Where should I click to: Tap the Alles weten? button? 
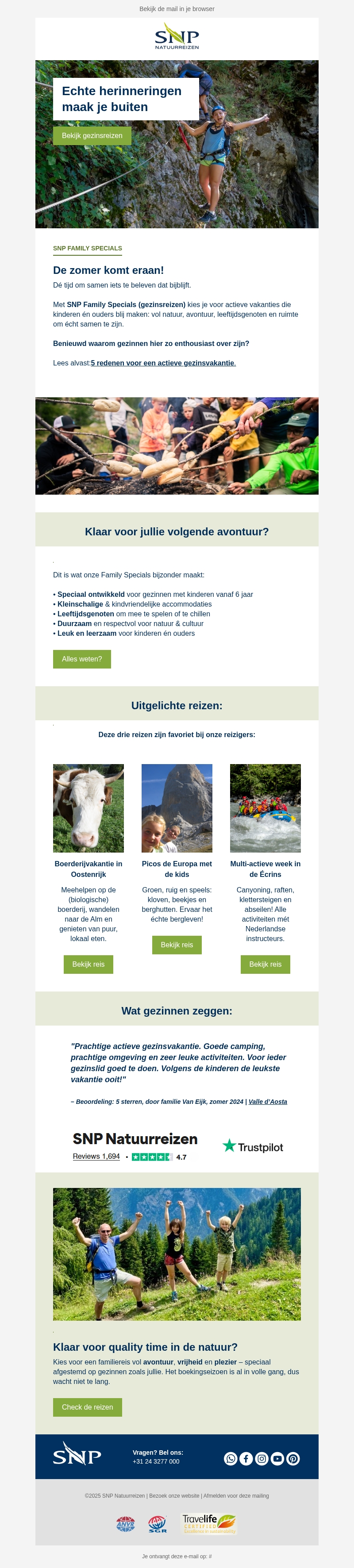point(82,659)
